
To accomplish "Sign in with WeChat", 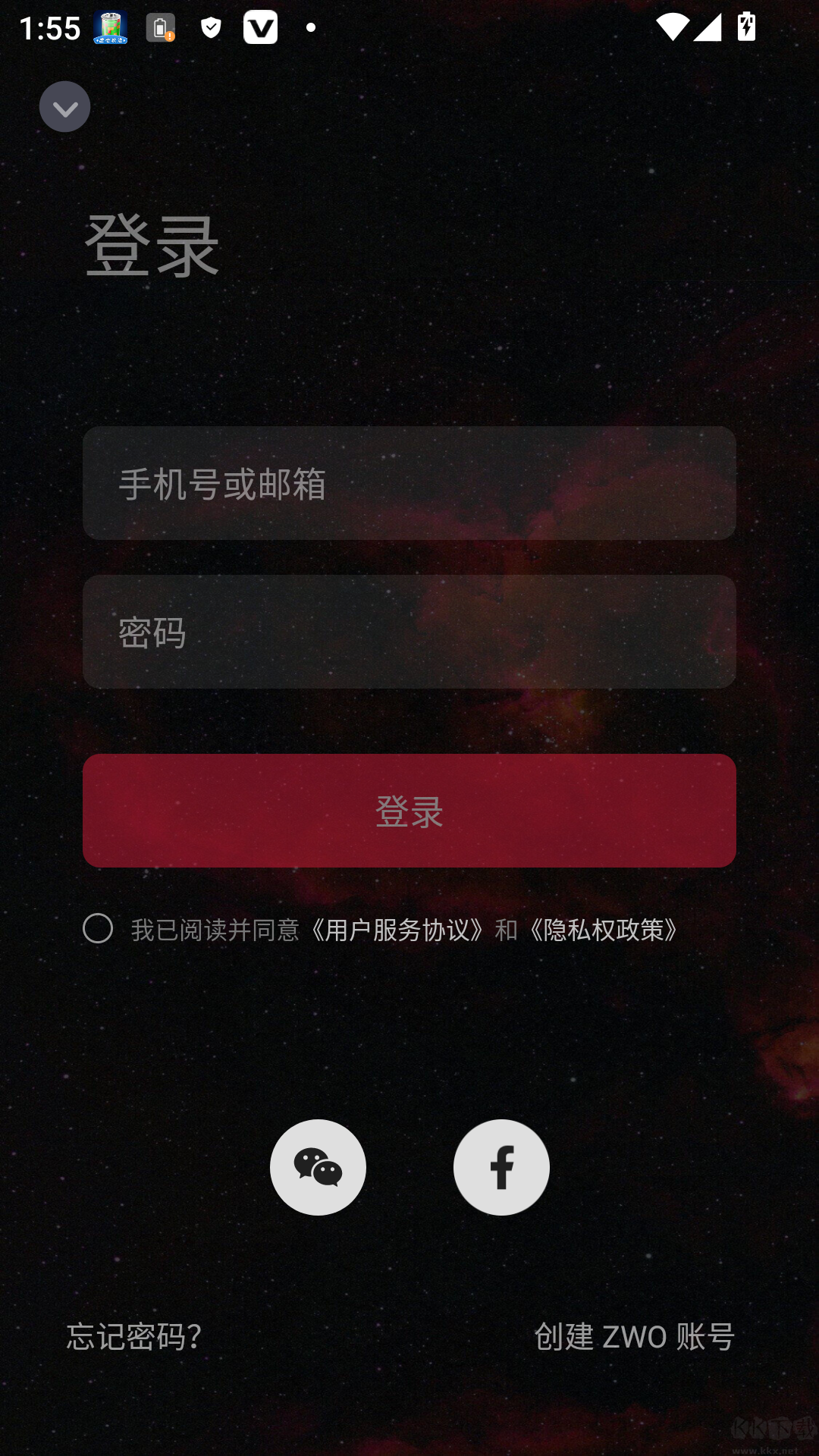I will click(318, 1167).
